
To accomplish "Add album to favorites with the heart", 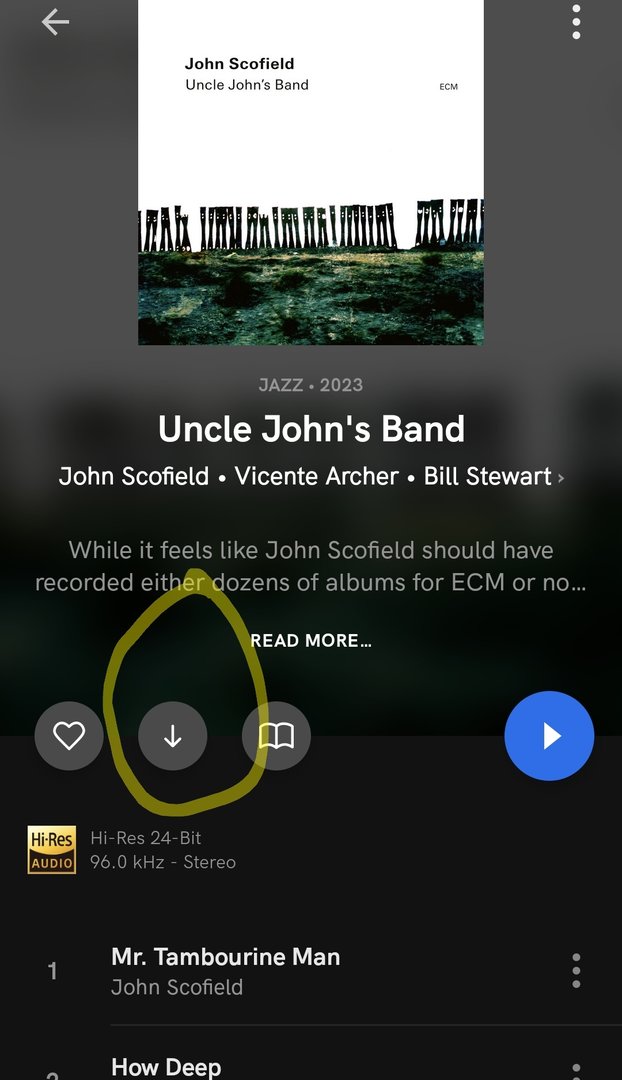I will [69, 736].
